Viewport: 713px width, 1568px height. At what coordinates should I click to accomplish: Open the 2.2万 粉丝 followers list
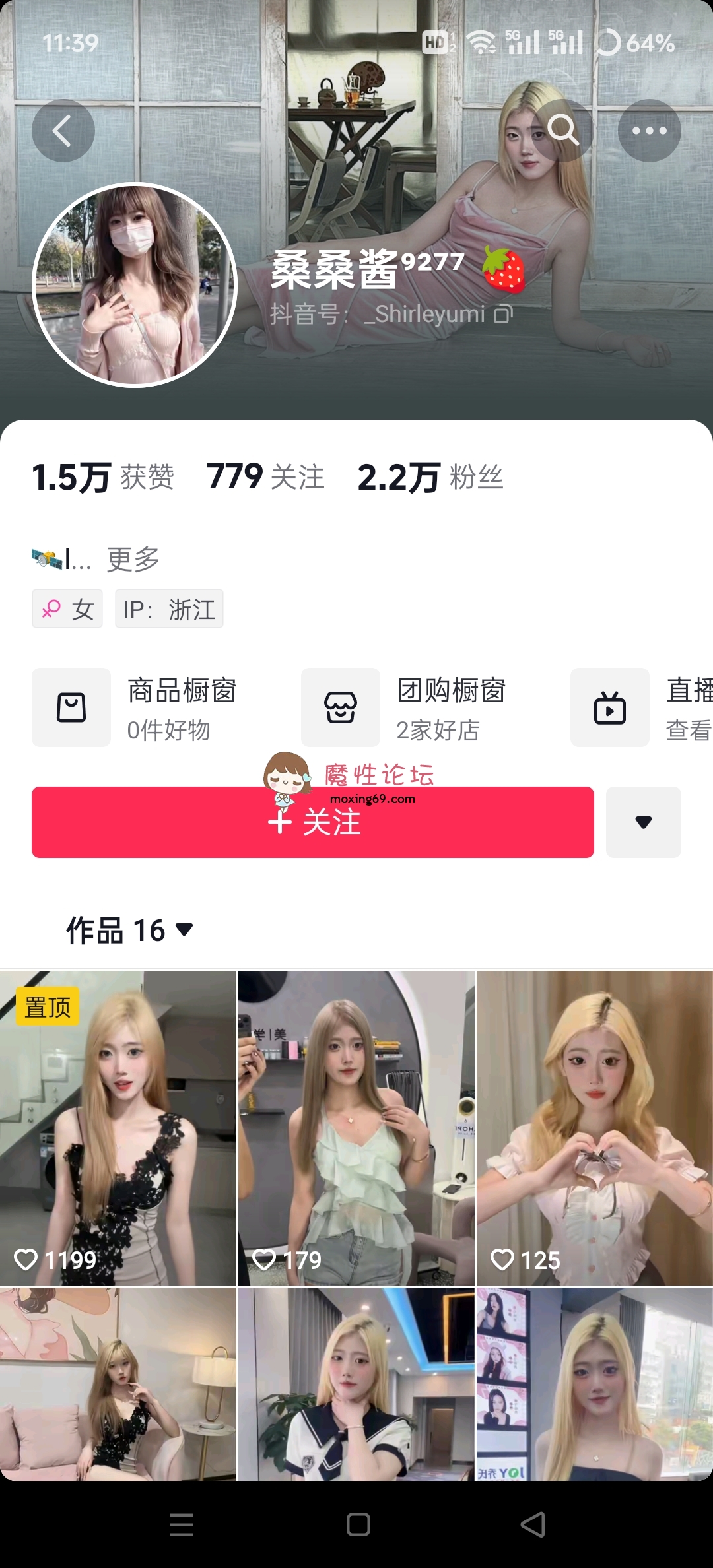[x=430, y=477]
